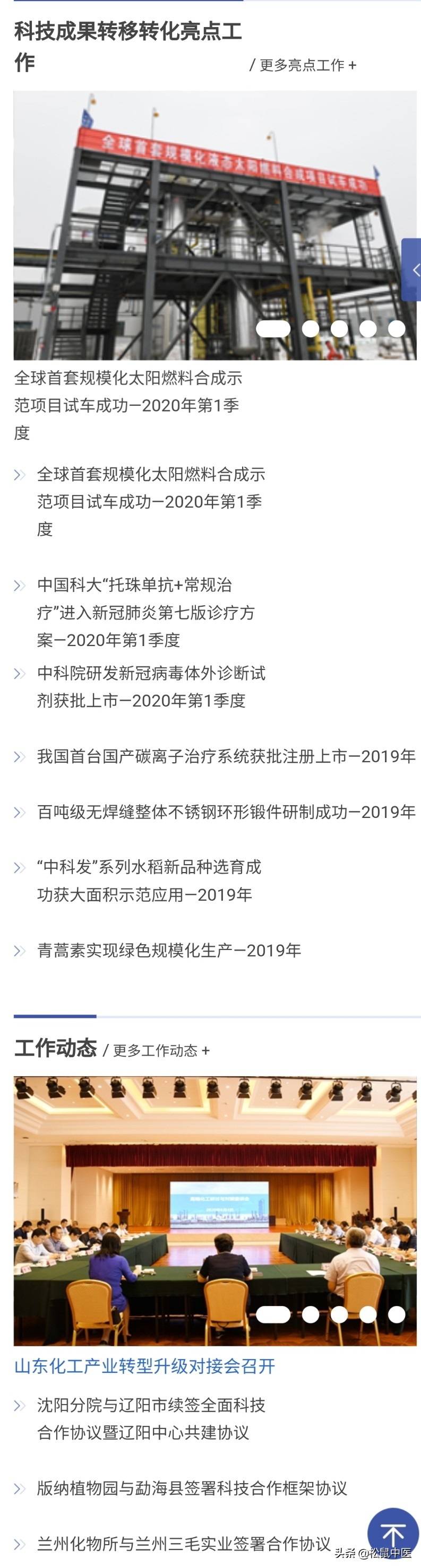Select the last dot in the 工作动态 carousel

[x=397, y=1314]
